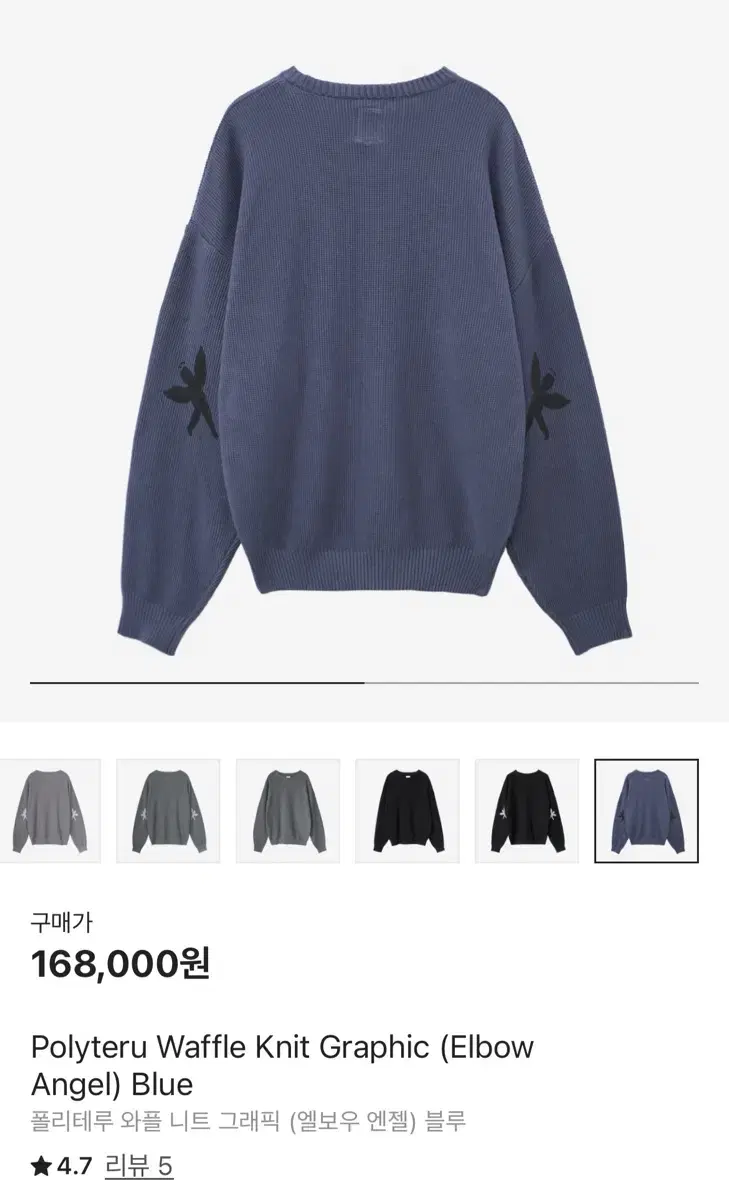This screenshot has height=1200, width=729.
Task: Click the left sleeve angel graphic
Action: pos(196,390)
